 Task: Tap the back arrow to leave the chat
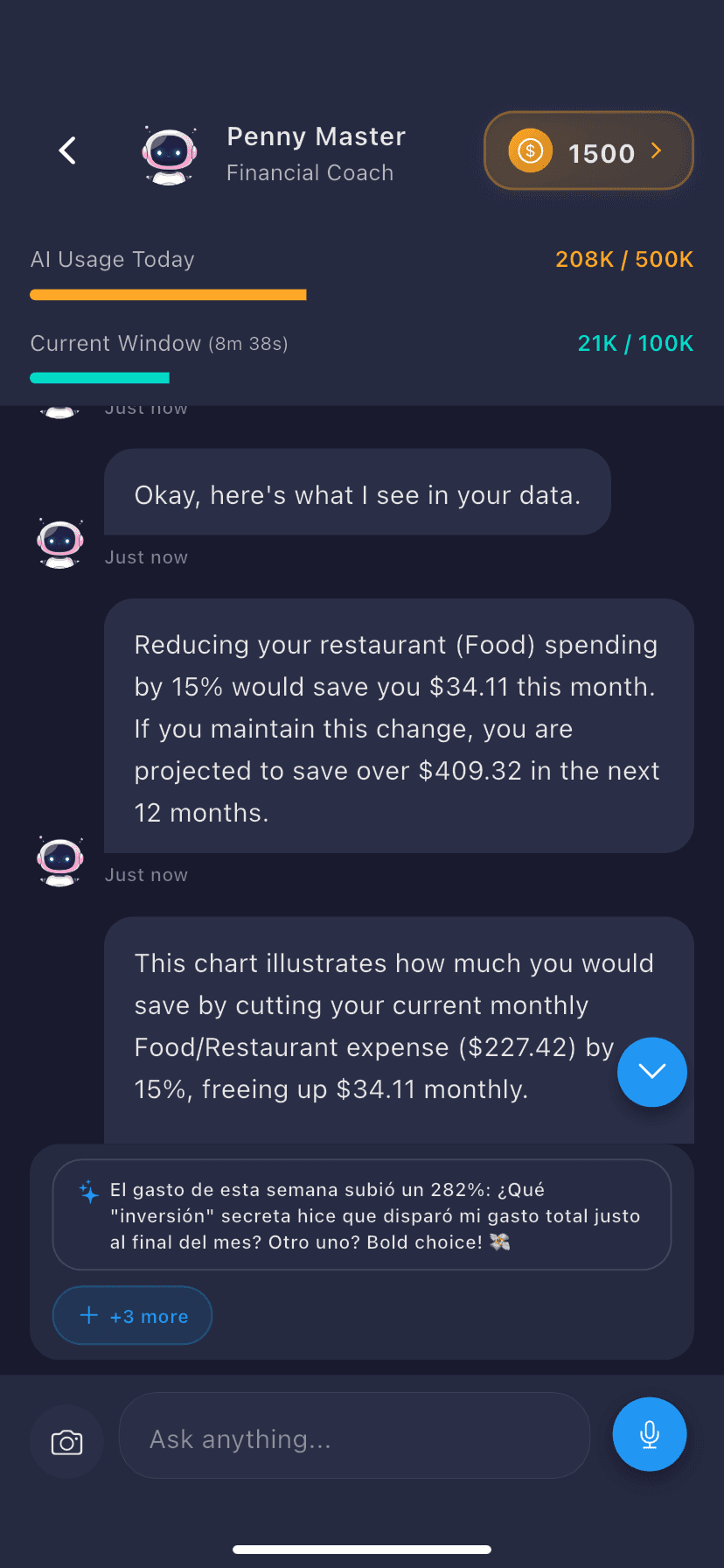click(x=67, y=150)
